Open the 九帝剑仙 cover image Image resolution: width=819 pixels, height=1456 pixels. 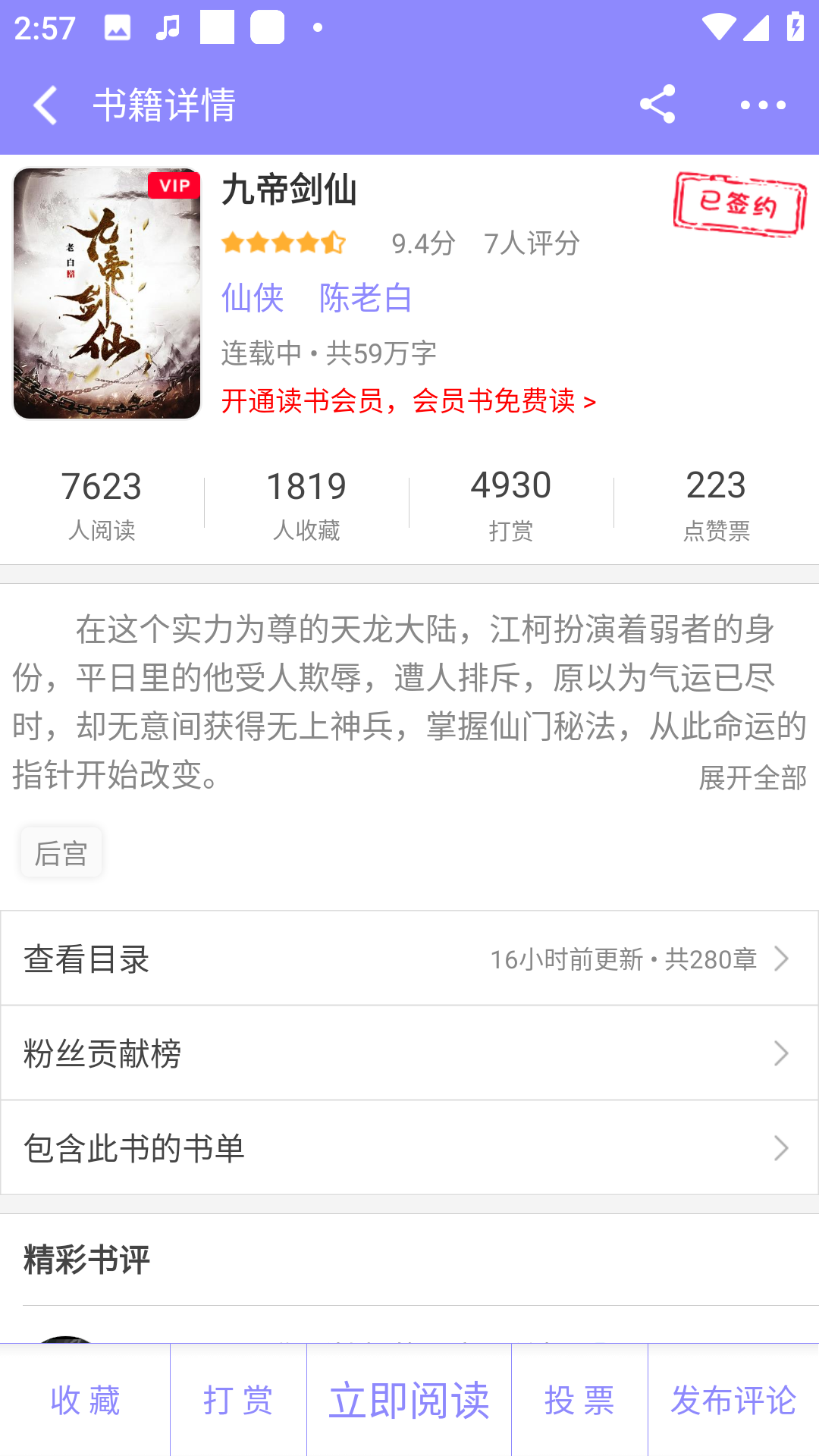point(106,293)
